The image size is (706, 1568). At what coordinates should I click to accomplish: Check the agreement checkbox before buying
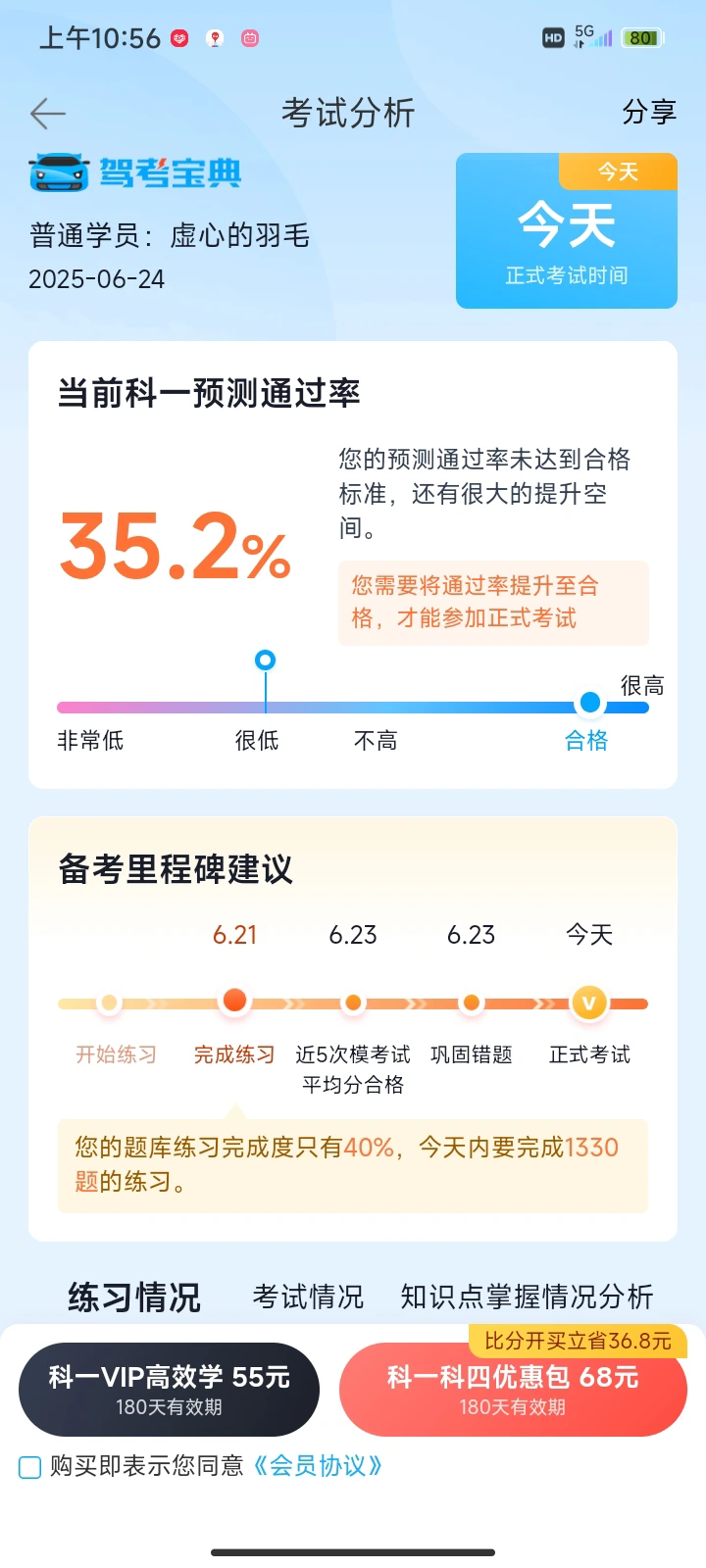[x=30, y=1467]
